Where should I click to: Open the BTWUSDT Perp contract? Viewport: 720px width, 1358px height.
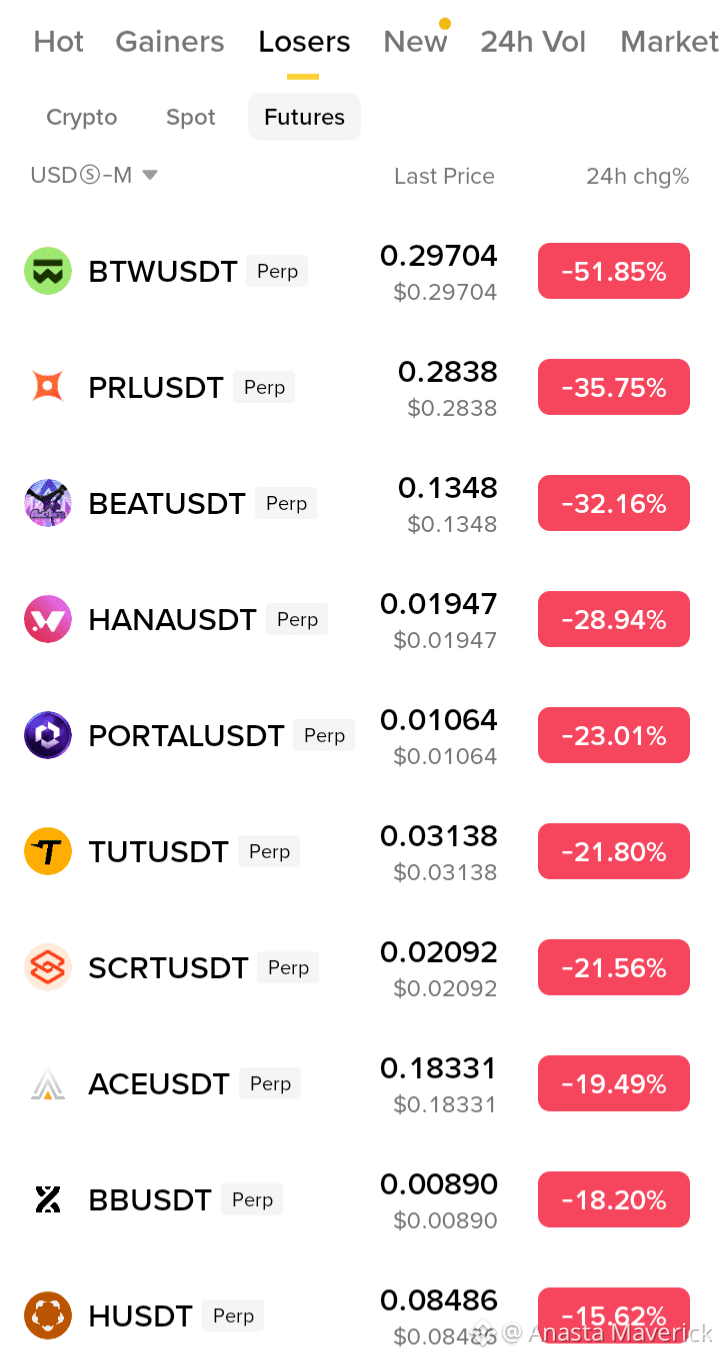pos(360,271)
